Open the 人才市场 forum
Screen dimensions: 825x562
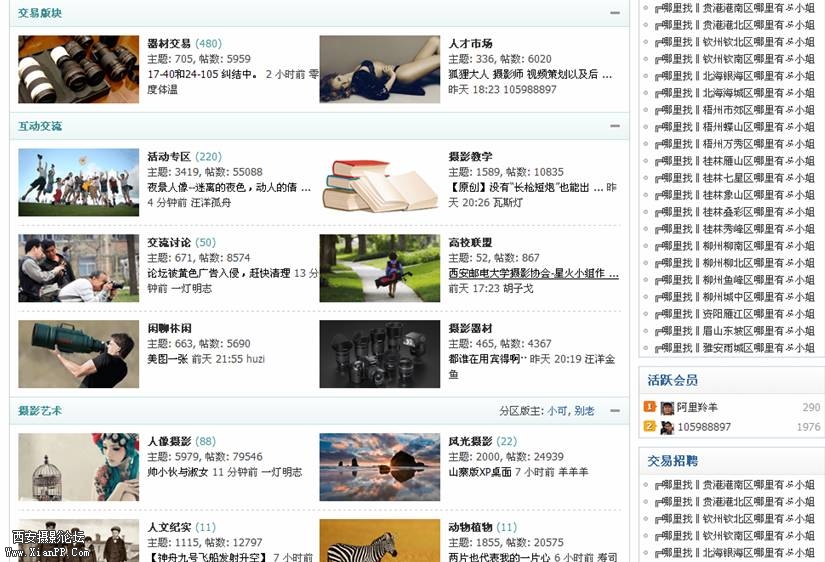[x=471, y=44]
